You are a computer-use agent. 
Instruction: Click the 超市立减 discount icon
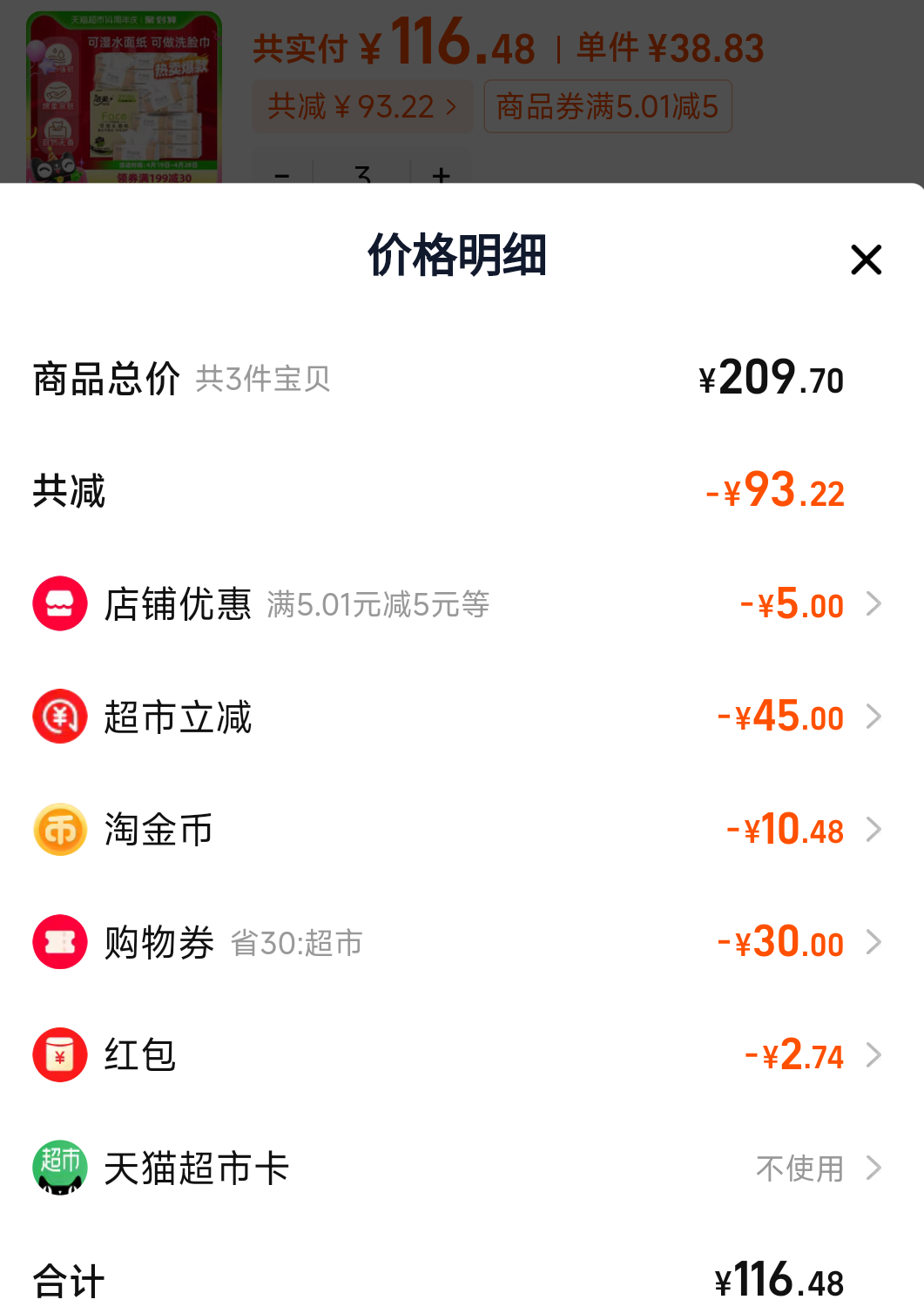tap(58, 716)
